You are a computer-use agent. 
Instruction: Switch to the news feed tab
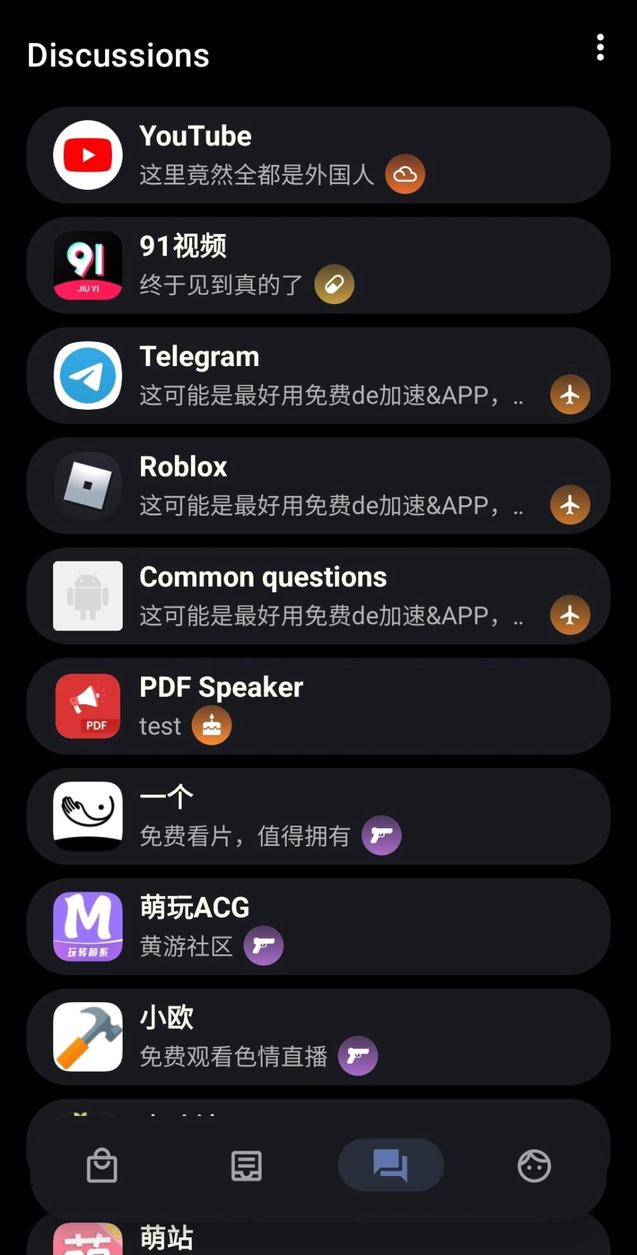click(x=246, y=1165)
